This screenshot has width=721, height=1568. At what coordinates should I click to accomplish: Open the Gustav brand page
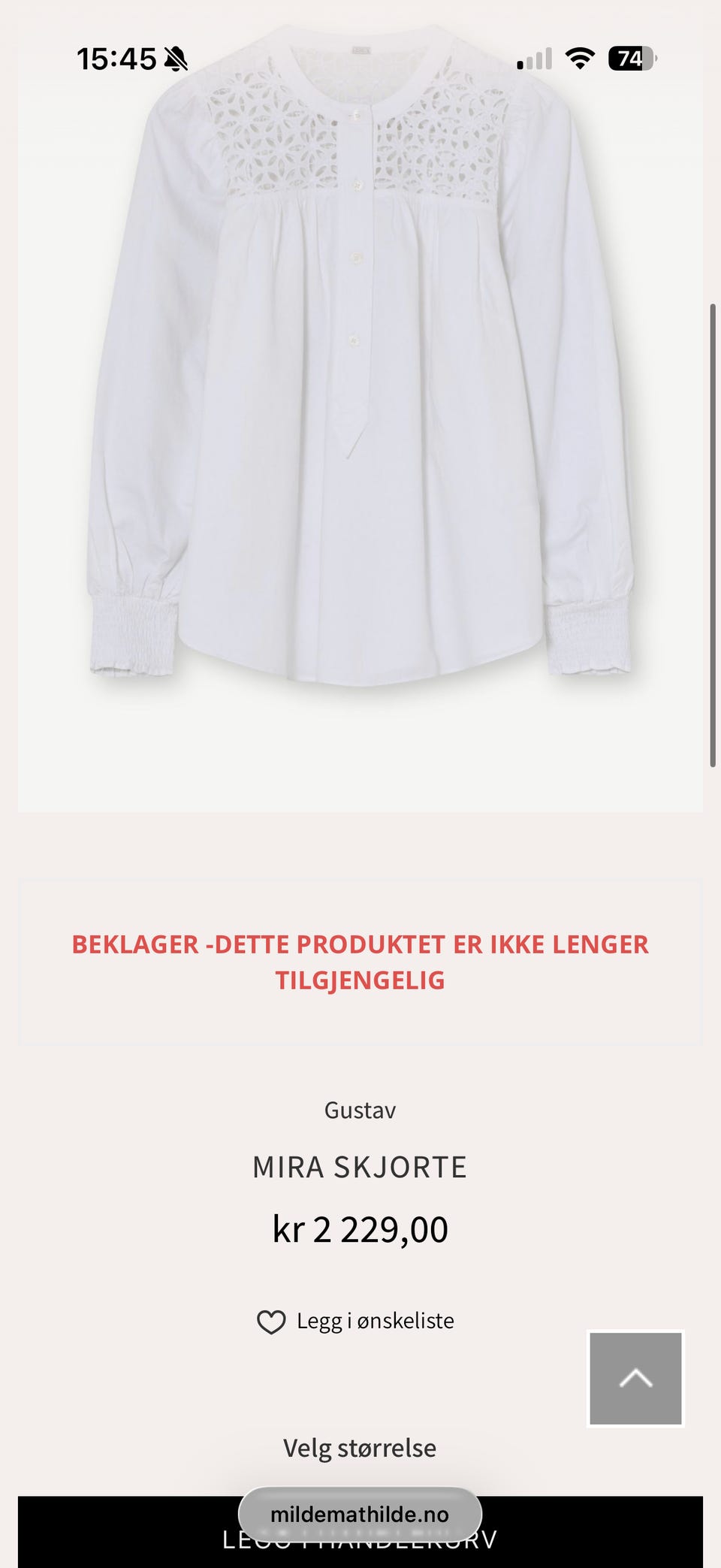click(x=360, y=1110)
